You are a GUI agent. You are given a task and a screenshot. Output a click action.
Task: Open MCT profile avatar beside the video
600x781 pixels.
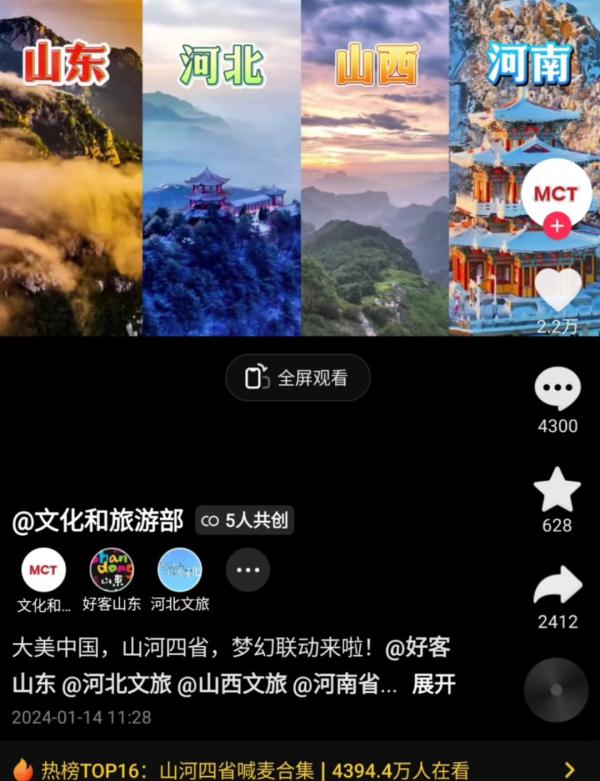pyautogui.click(x=556, y=193)
